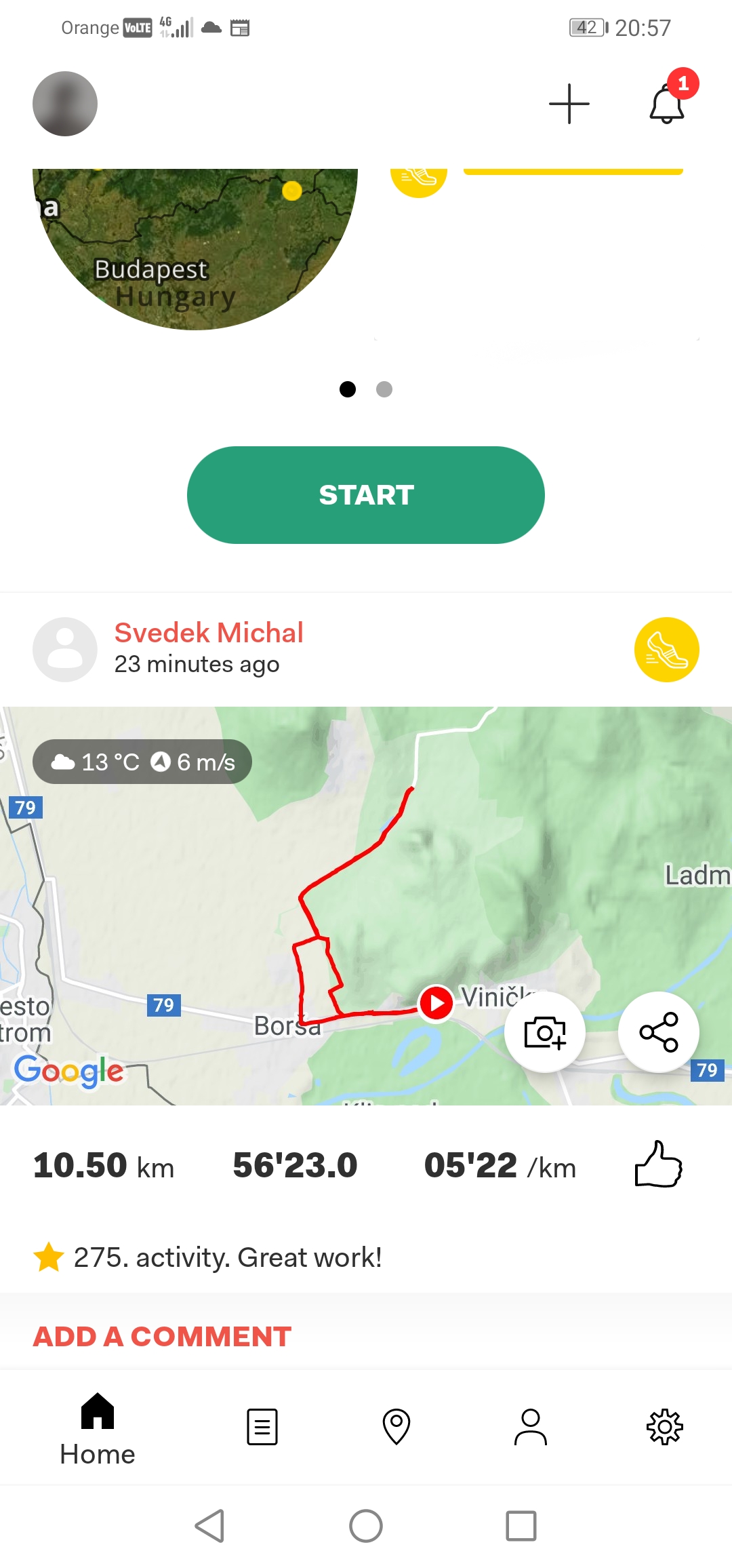This screenshot has width=732, height=1568.
Task: Tap the green START button
Action: [x=366, y=495]
